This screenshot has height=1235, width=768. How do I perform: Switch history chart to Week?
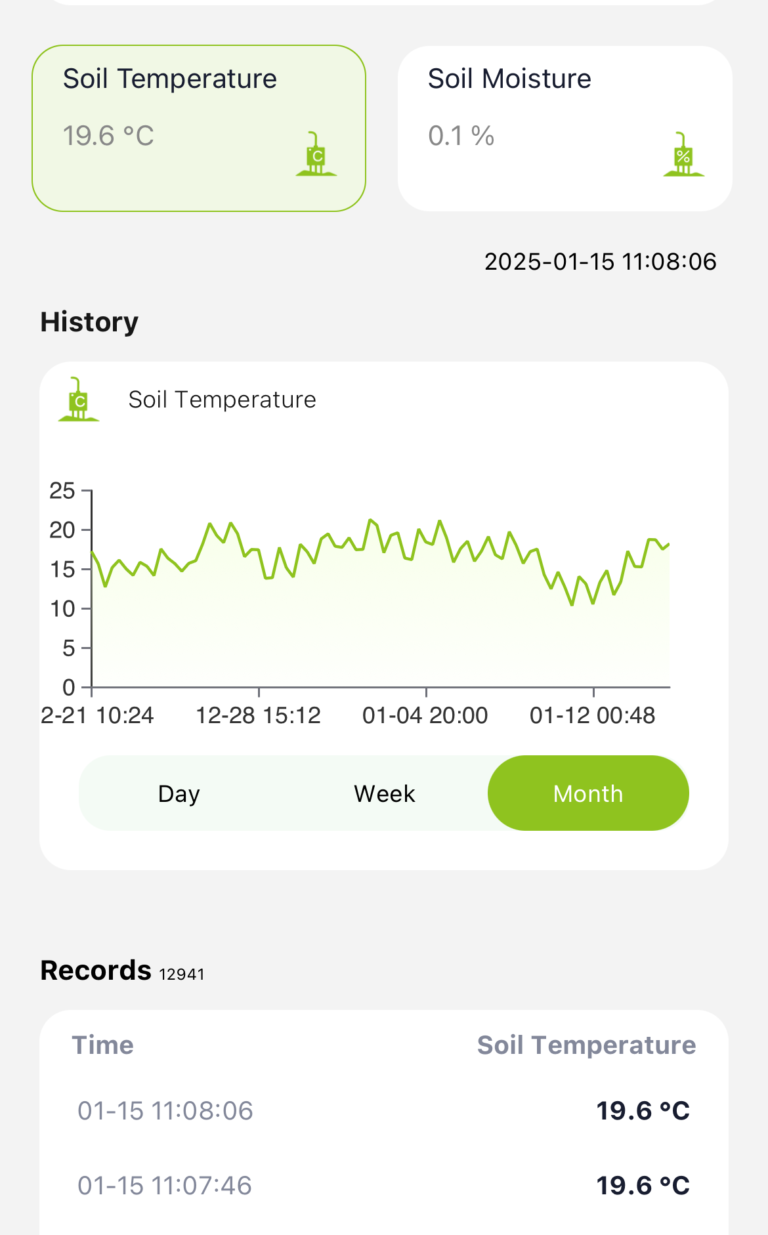[384, 793]
